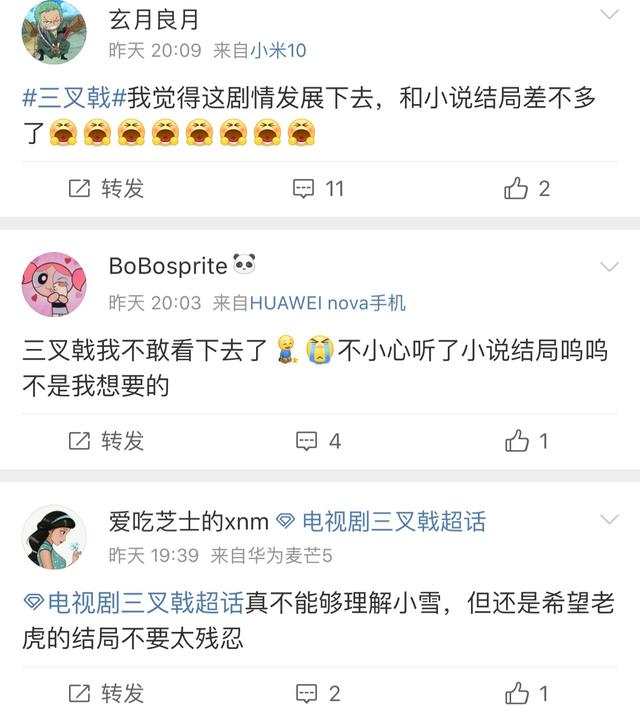
Task: Expand options chevron on 玄月良月's post
Action: pos(608,14)
